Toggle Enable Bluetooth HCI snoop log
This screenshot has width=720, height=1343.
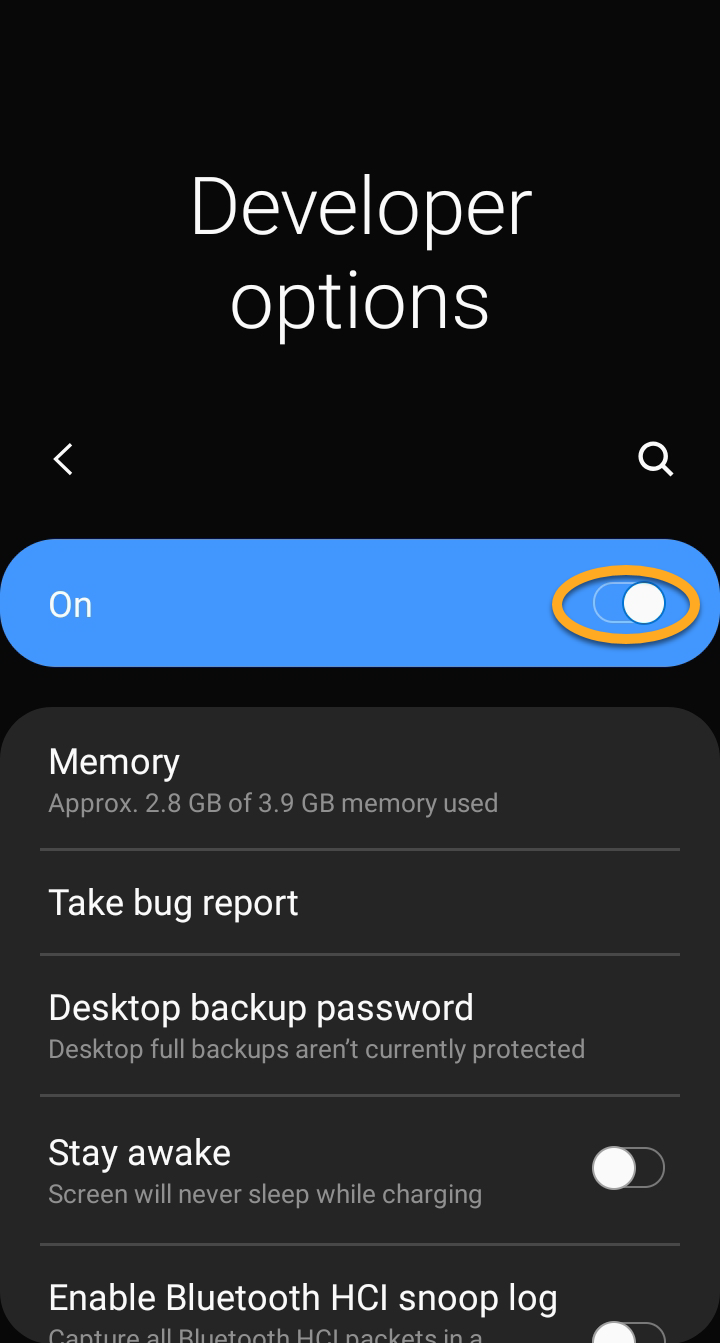(x=628, y=1330)
